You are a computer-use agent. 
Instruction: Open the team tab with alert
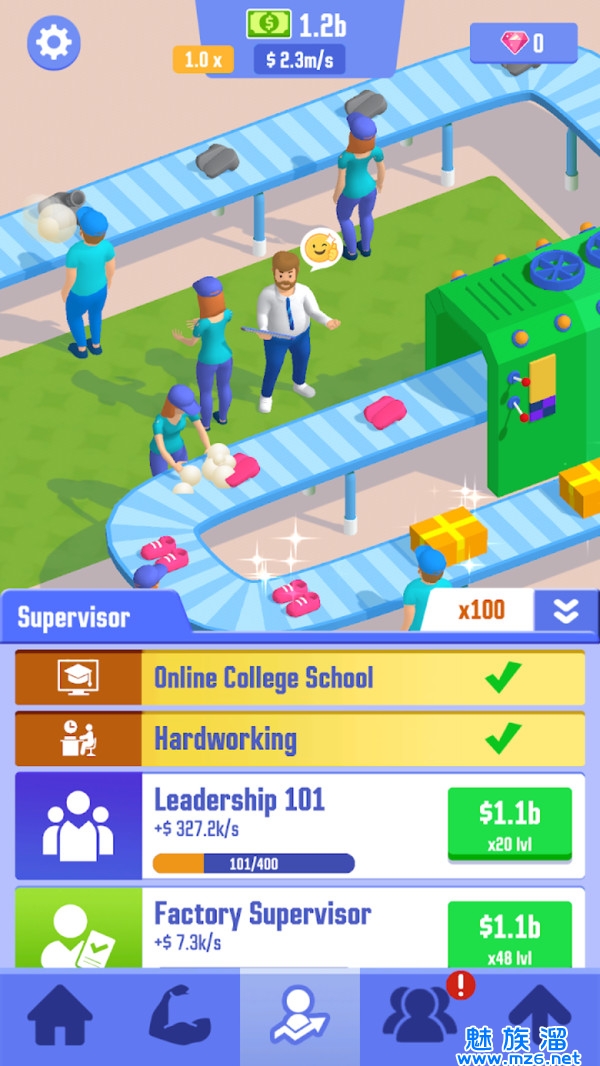(420, 1014)
